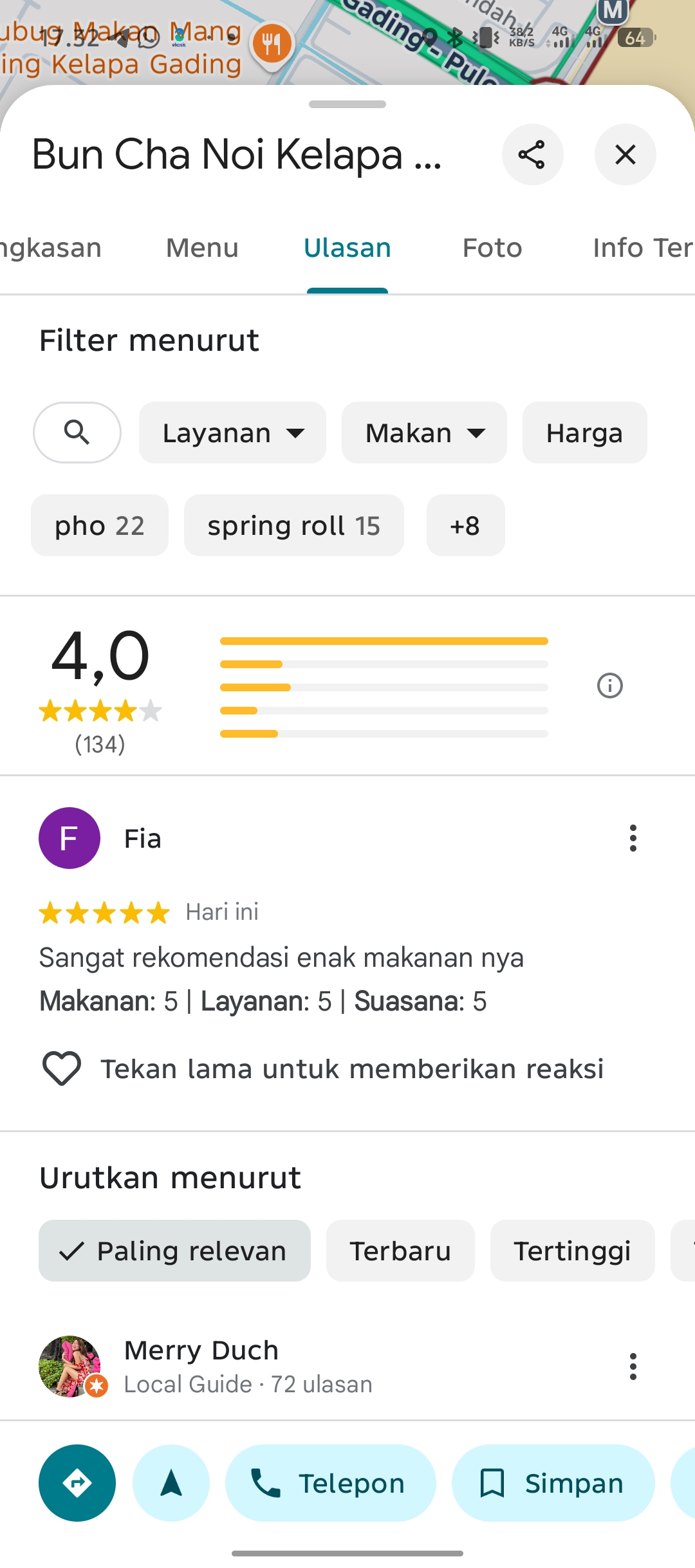Viewport: 695px width, 1568px height.
Task: Open overflow menu on Merry Duch's review
Action: tap(633, 1366)
